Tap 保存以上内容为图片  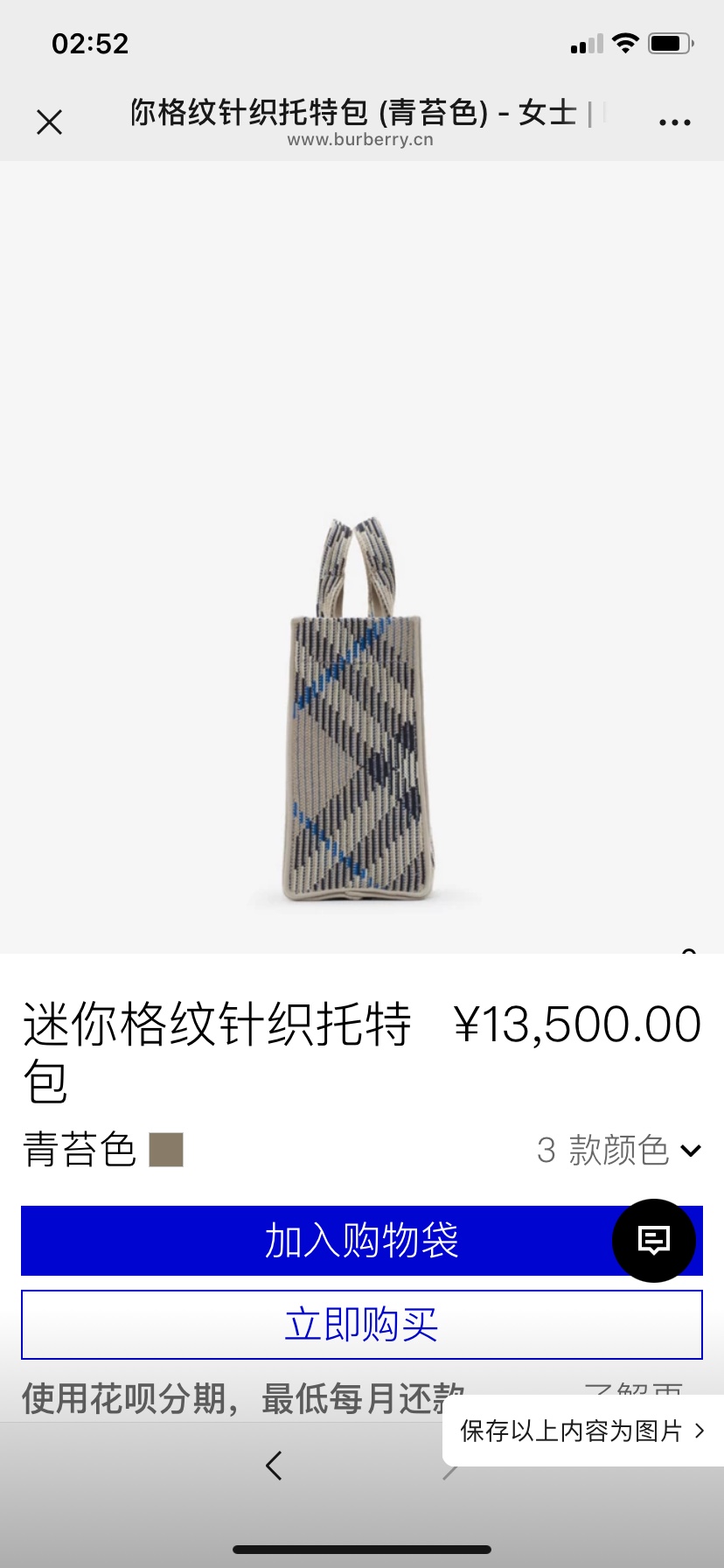pyautogui.click(x=582, y=1431)
